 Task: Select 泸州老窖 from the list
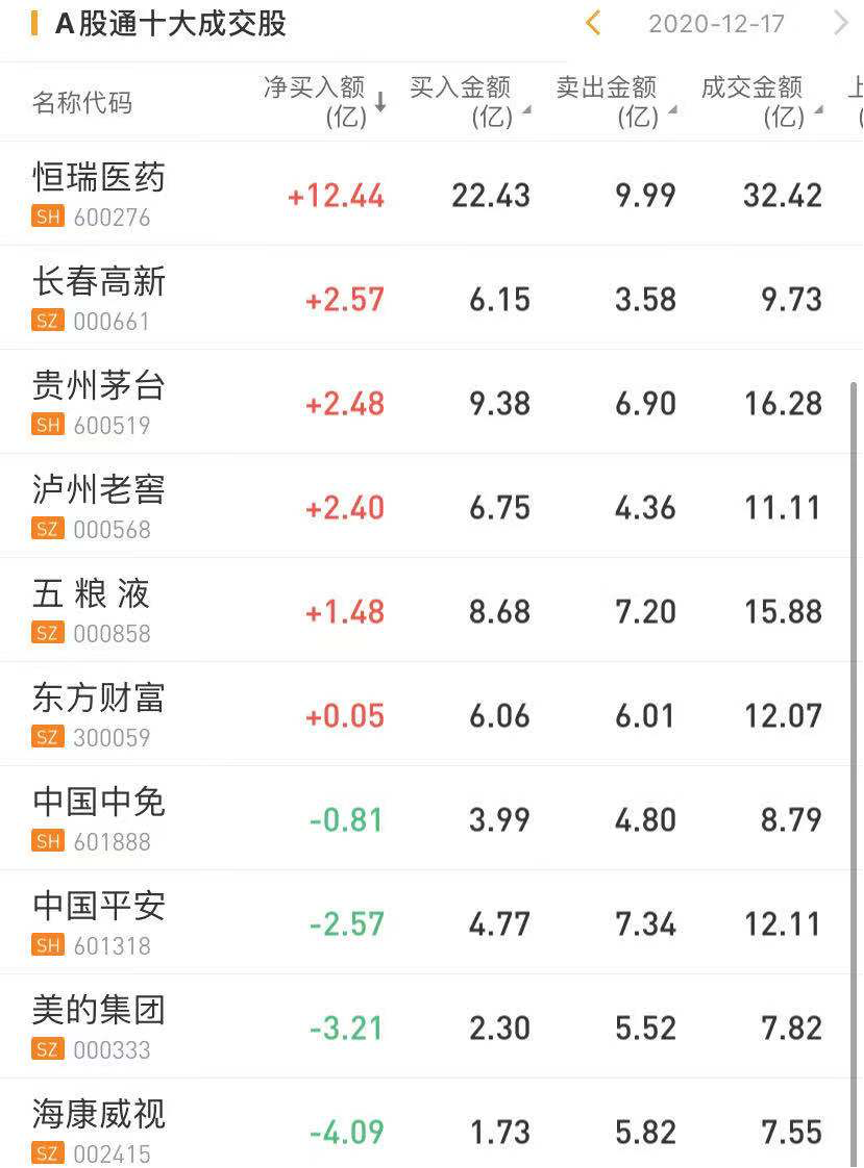(x=99, y=505)
